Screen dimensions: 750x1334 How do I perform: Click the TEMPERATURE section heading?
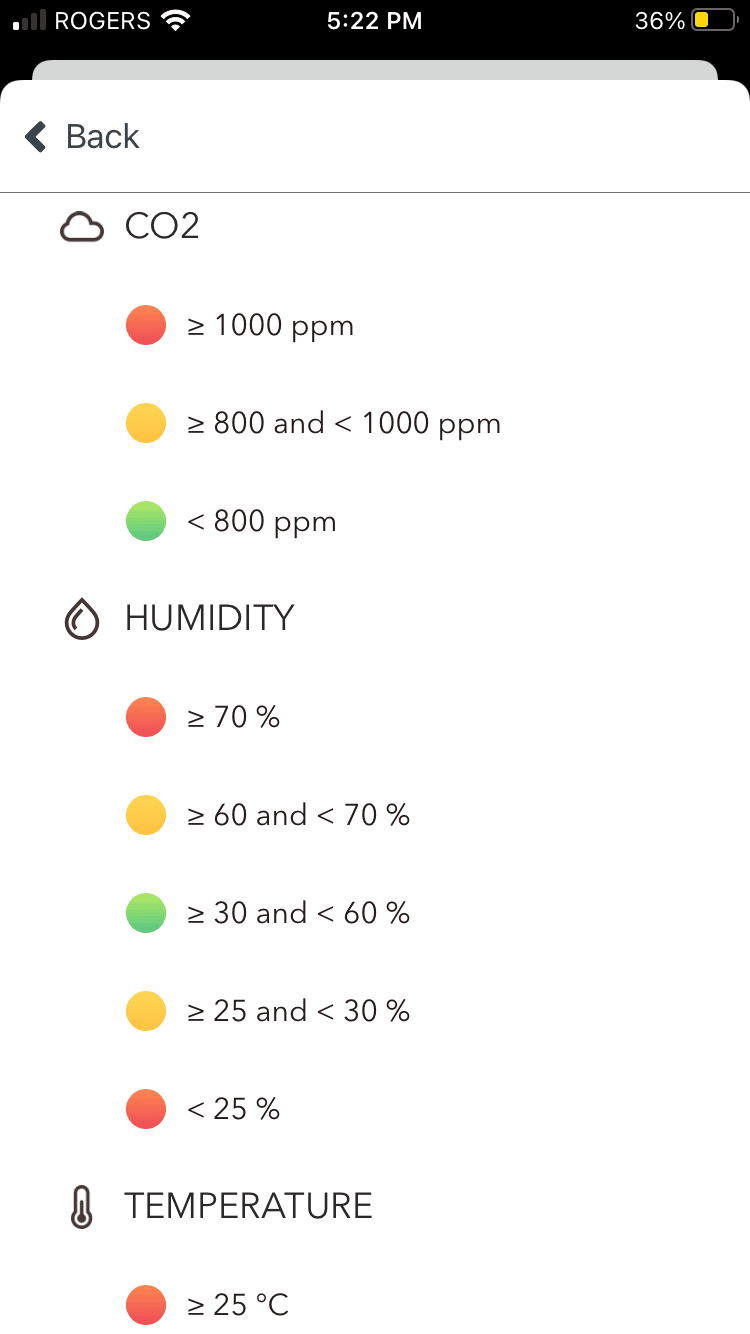pyautogui.click(x=248, y=1205)
